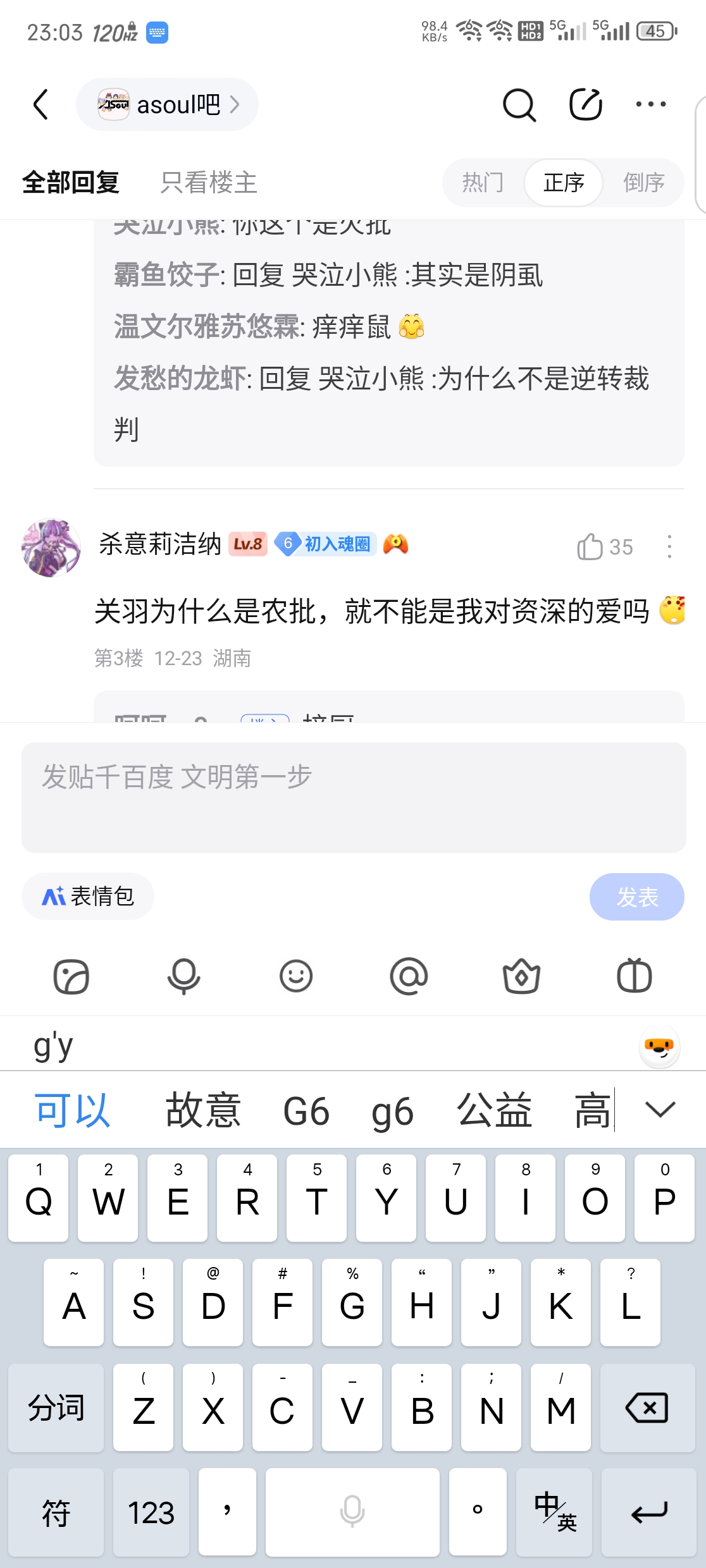View 杀意莉洁纳's profile avatar

tap(51, 548)
